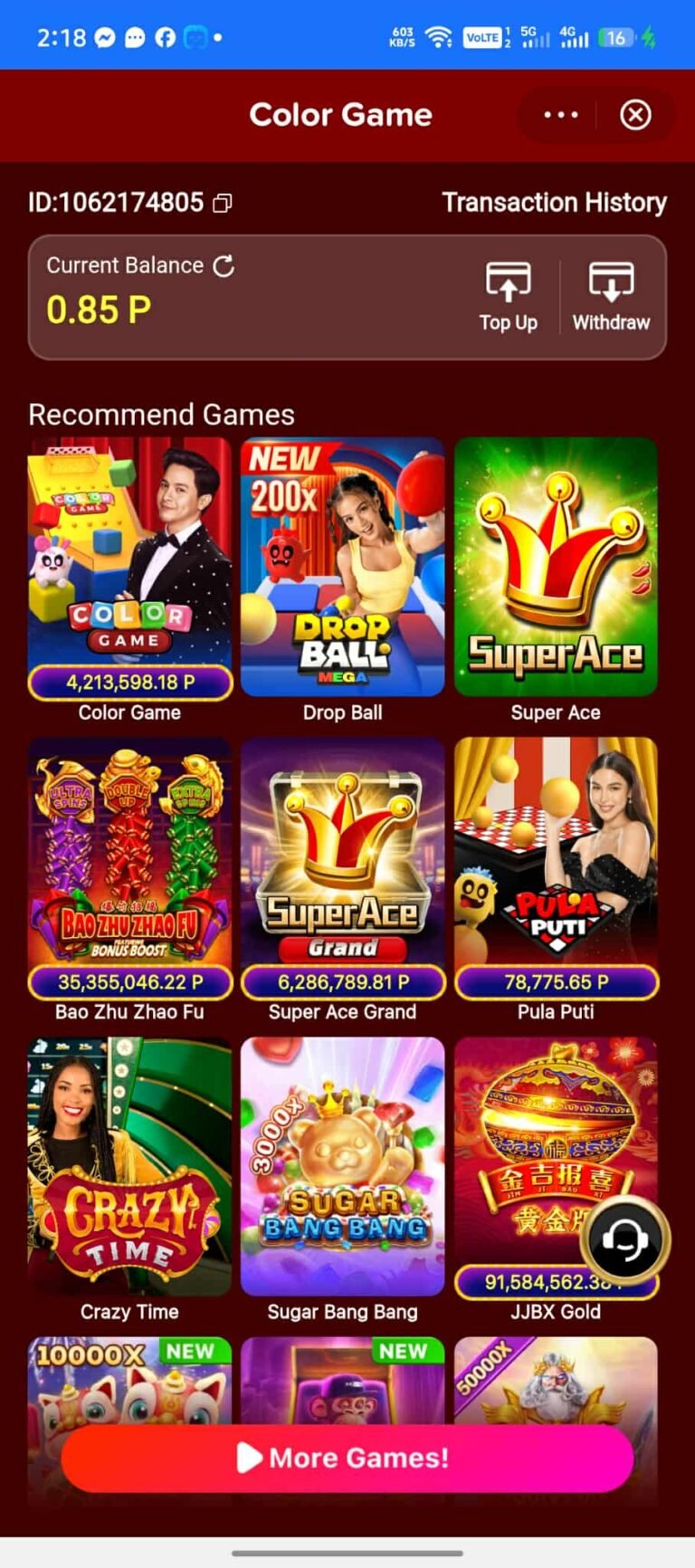This screenshot has width=695, height=1568.
Task: Contact customer support via headset icon
Action: (625, 1239)
